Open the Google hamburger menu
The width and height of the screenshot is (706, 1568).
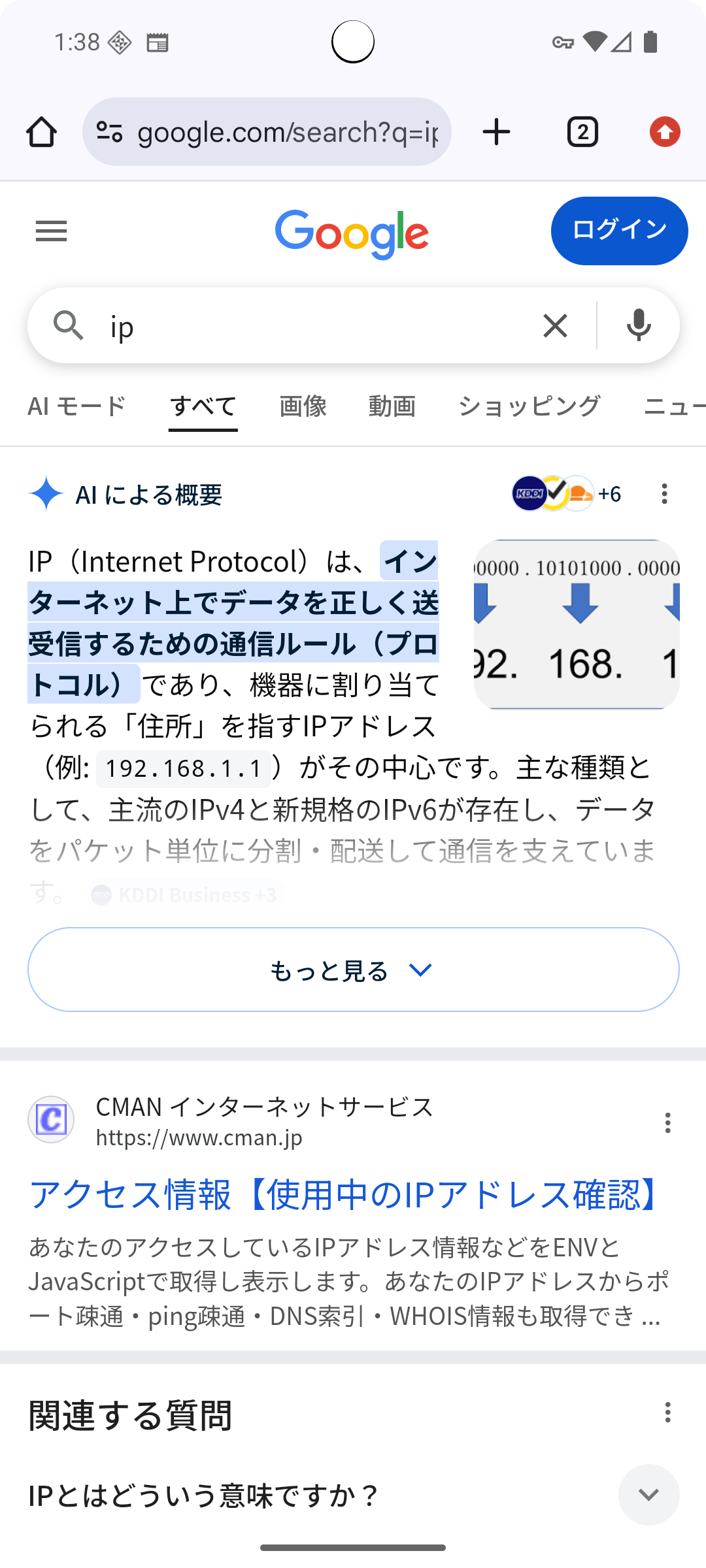tap(51, 231)
